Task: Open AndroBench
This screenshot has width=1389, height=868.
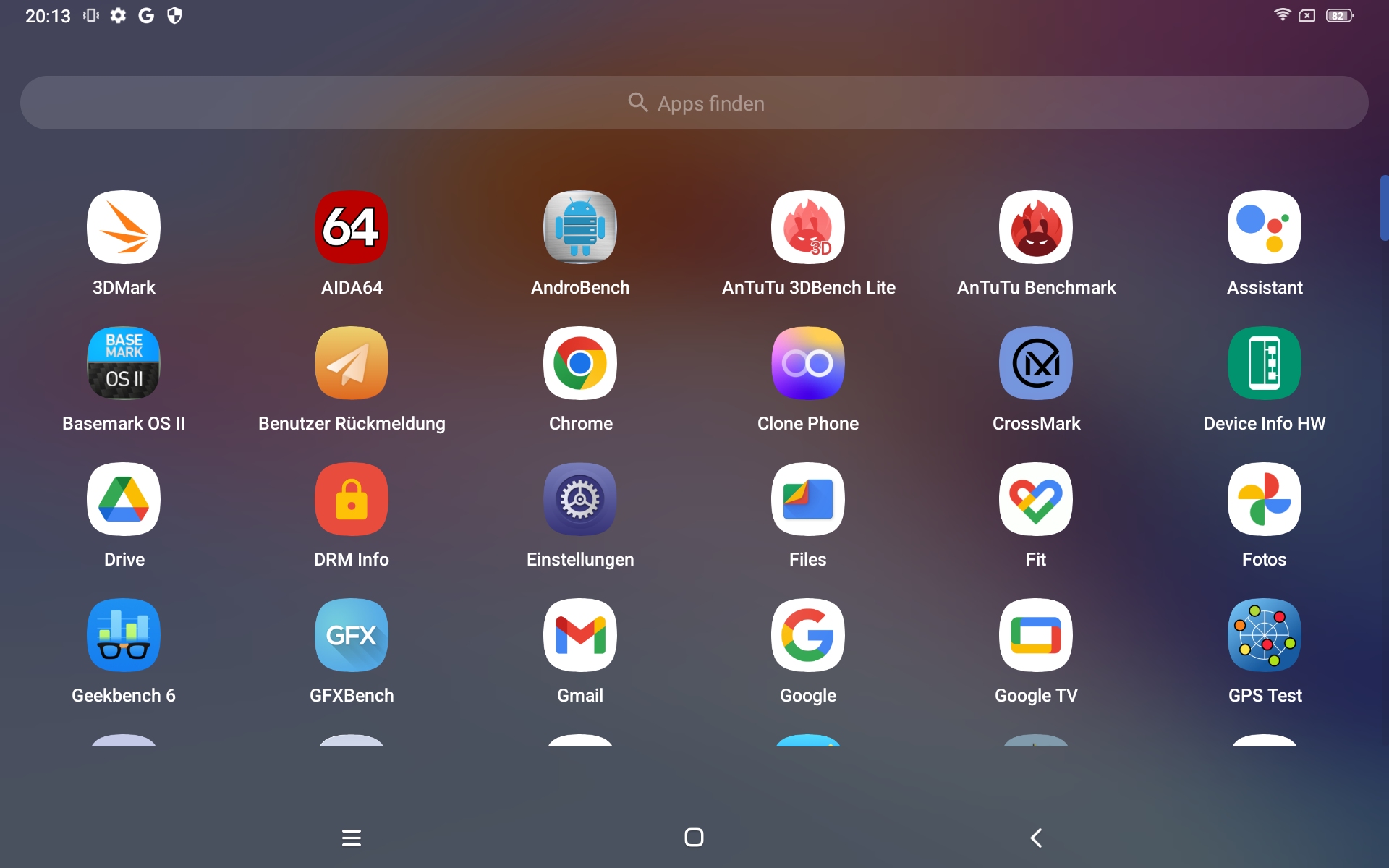Action: (x=580, y=228)
